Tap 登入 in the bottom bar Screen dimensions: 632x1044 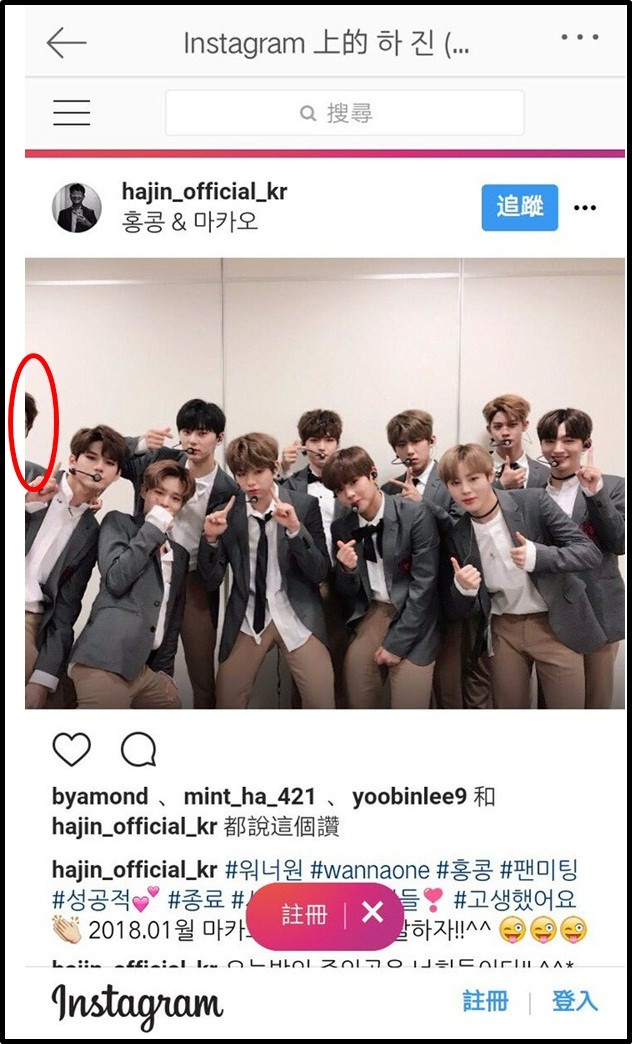point(575,1000)
